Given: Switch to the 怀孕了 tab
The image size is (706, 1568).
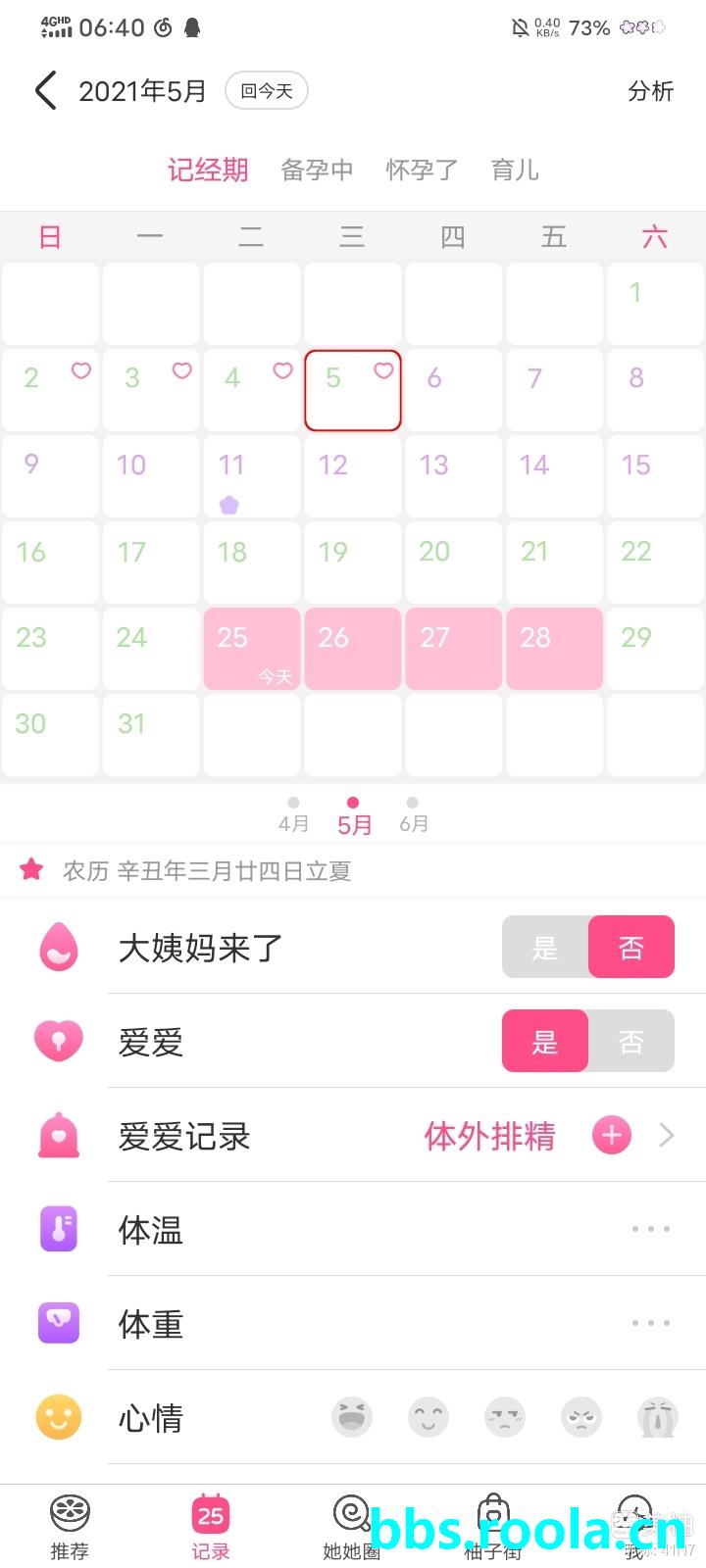Looking at the screenshot, I should click(422, 170).
